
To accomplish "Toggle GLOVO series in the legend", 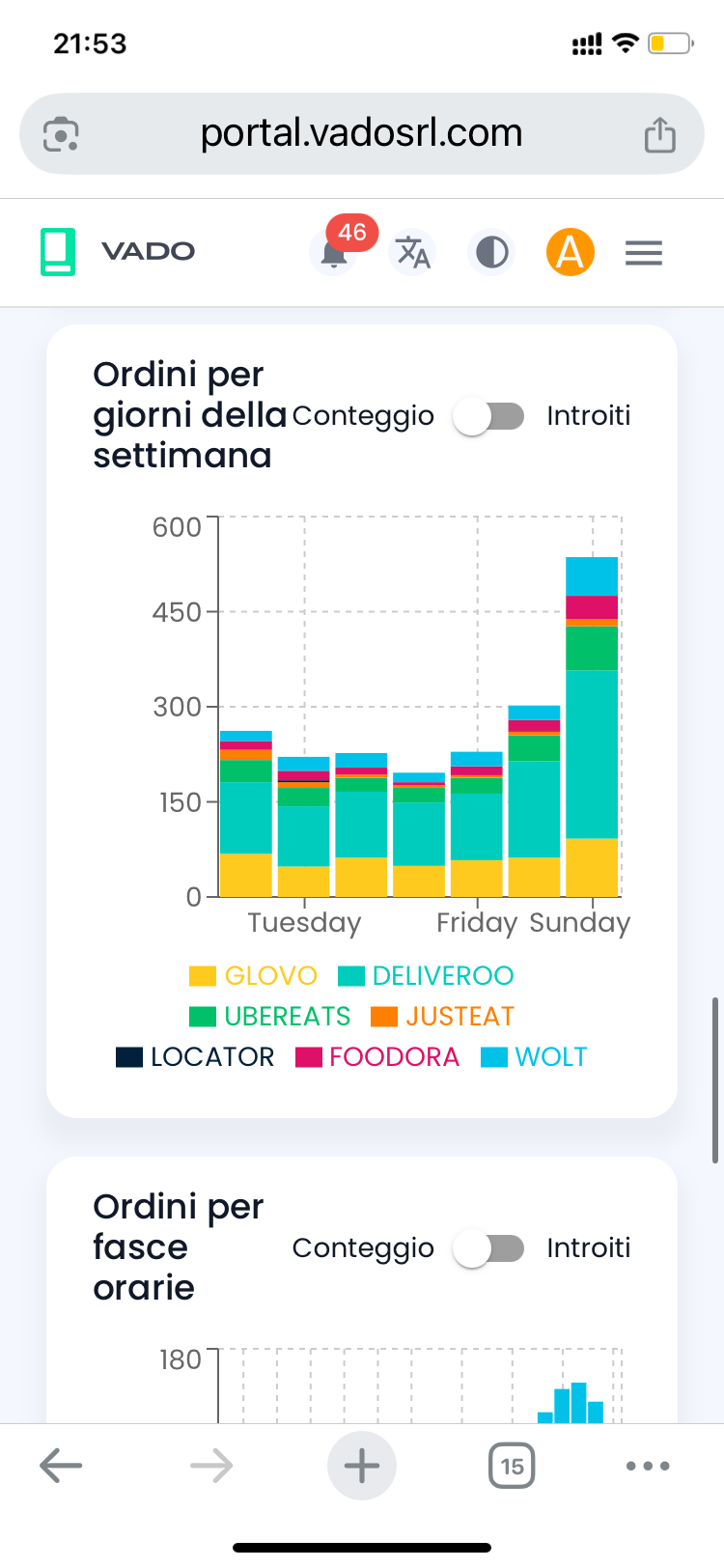I will pos(254,976).
